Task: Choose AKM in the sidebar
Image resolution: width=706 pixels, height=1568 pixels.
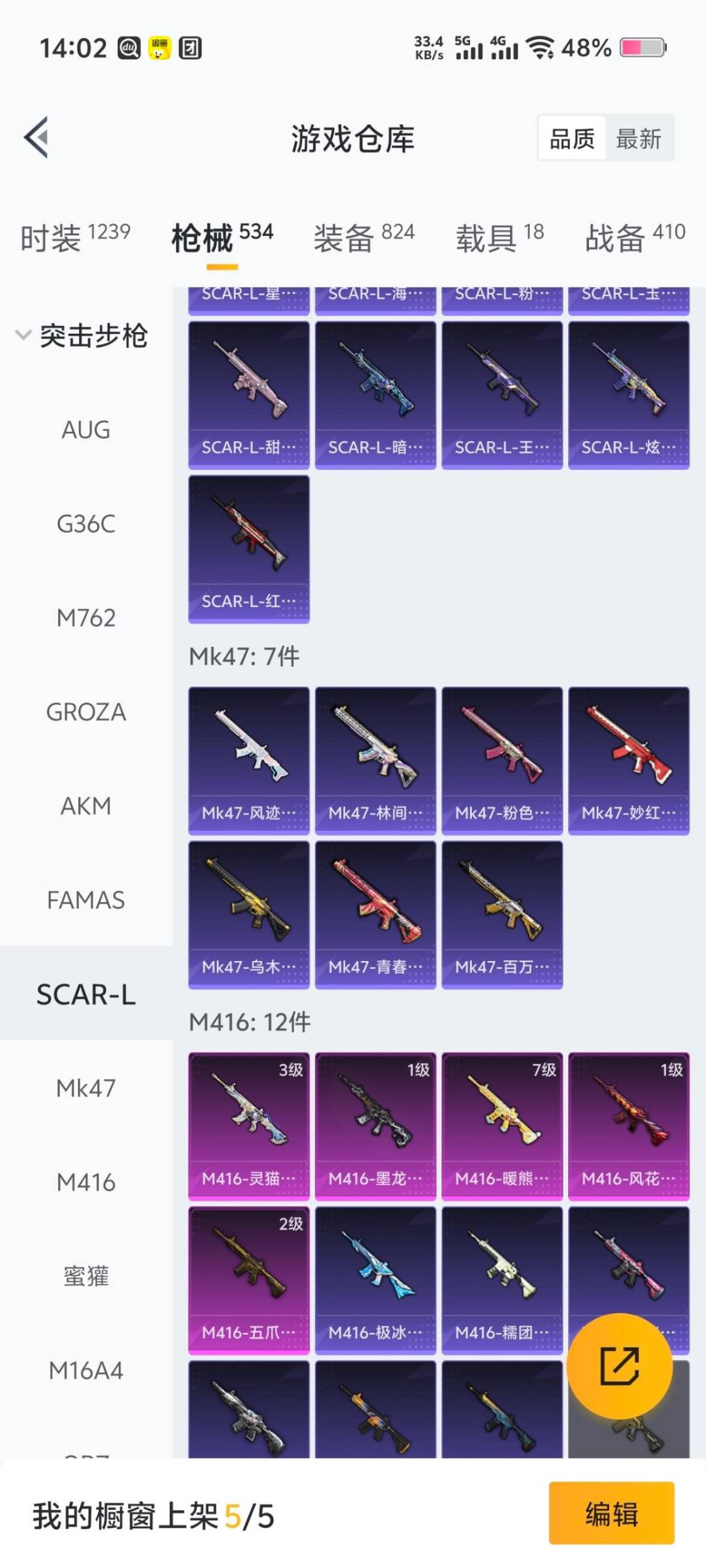Action: (x=86, y=806)
